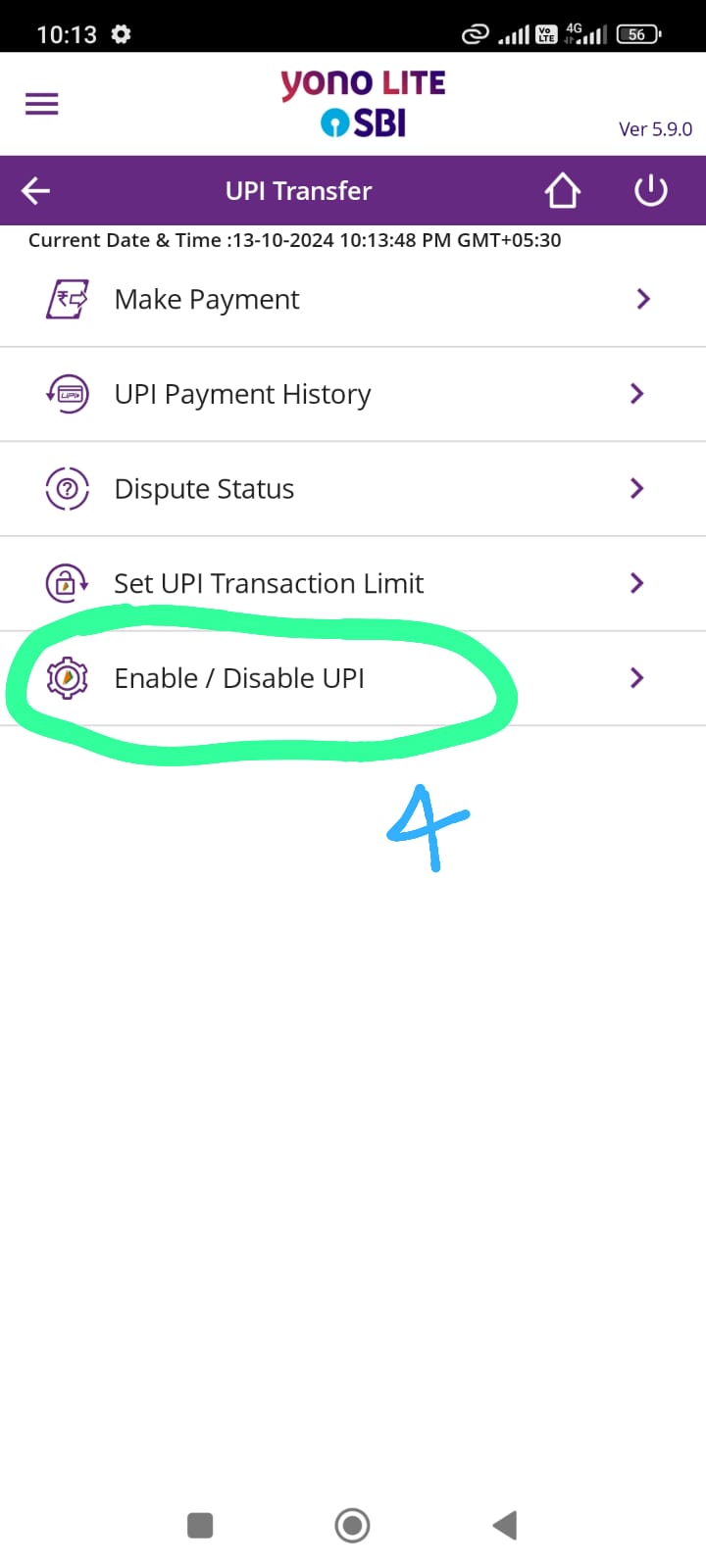
Task: Select the Make Payment rupee document icon
Action: (x=67, y=299)
